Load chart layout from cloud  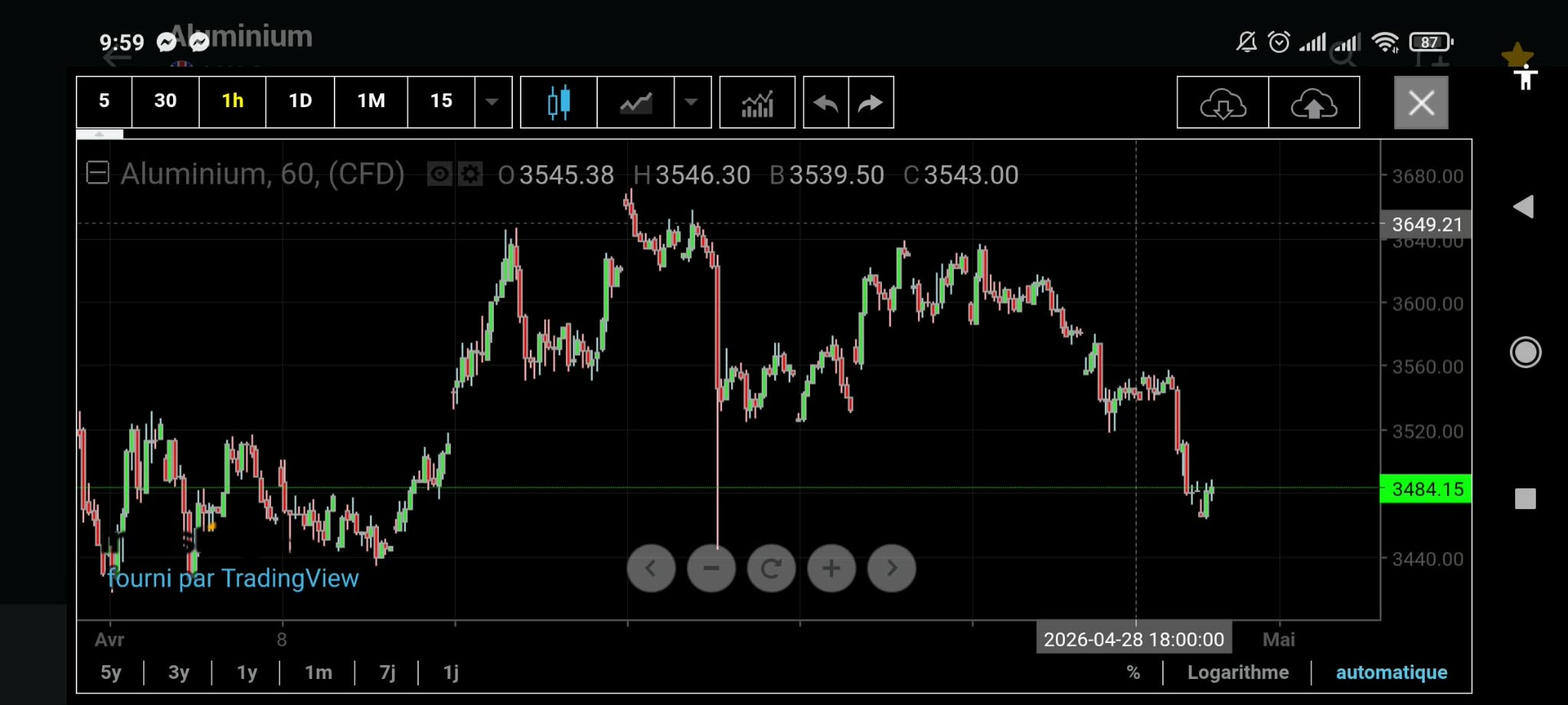(x=1223, y=103)
